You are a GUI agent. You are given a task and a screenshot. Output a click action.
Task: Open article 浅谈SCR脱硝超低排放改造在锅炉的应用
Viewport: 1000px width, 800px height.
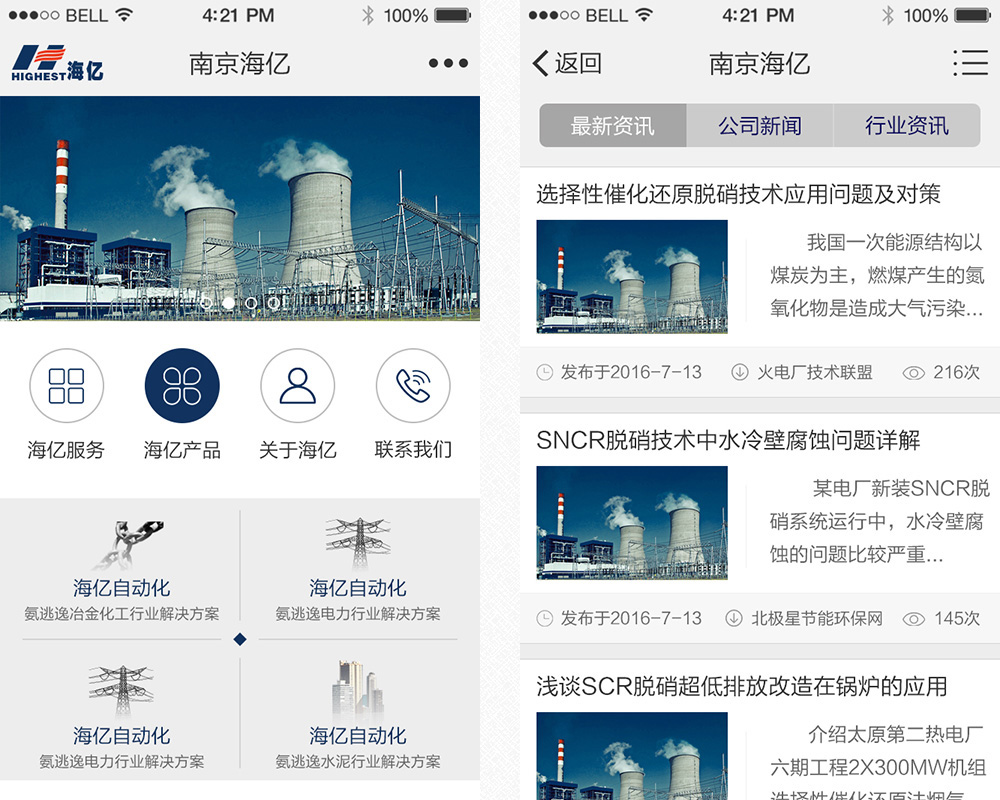pos(741,686)
